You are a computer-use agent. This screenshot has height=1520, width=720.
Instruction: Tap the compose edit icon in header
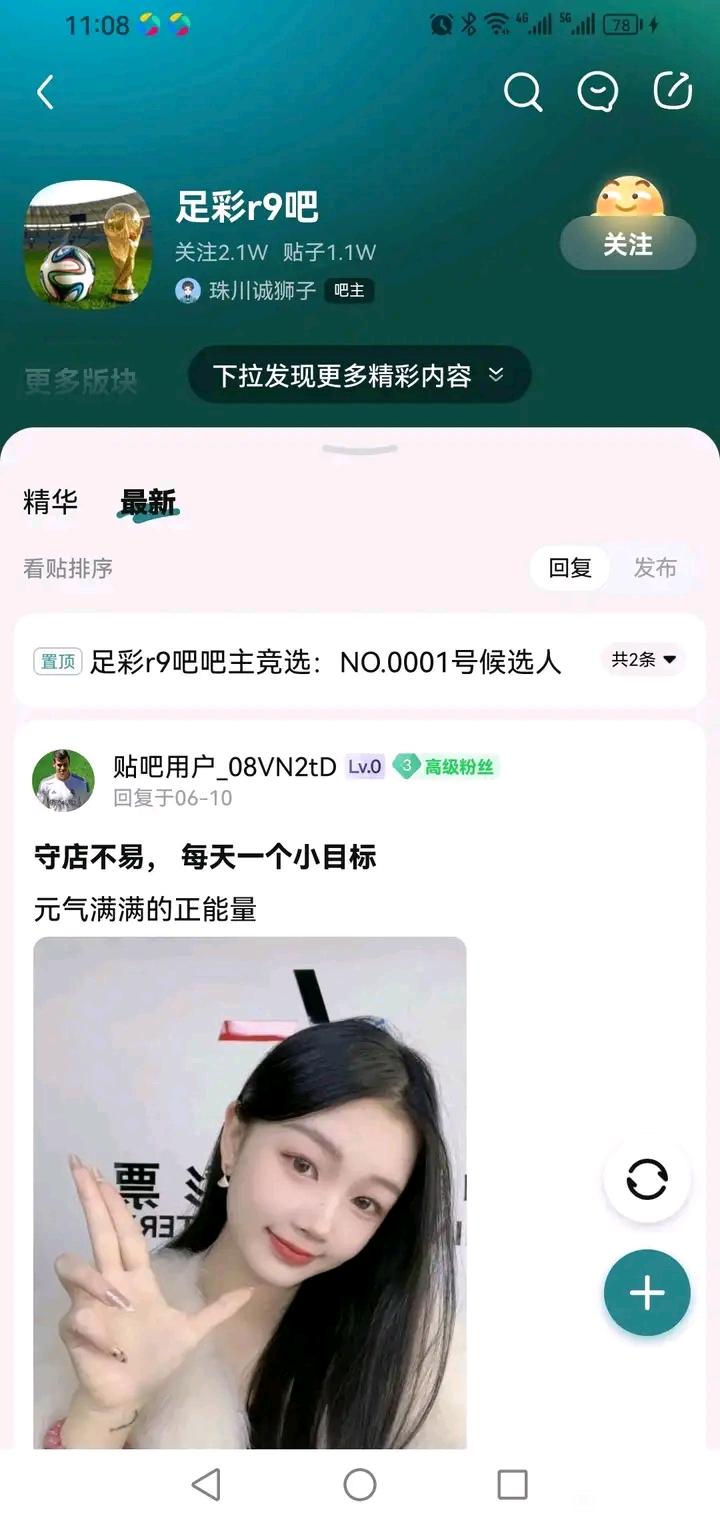click(672, 93)
